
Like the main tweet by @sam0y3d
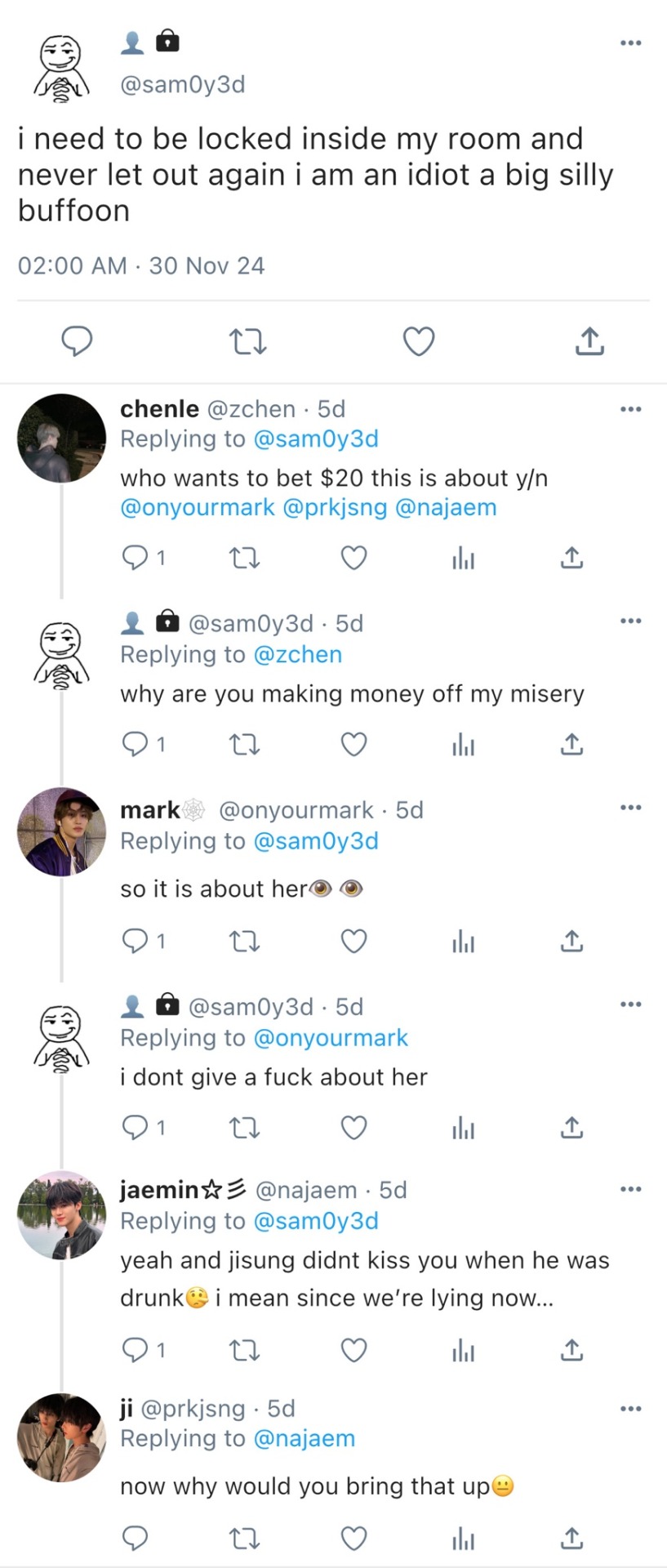point(419,341)
